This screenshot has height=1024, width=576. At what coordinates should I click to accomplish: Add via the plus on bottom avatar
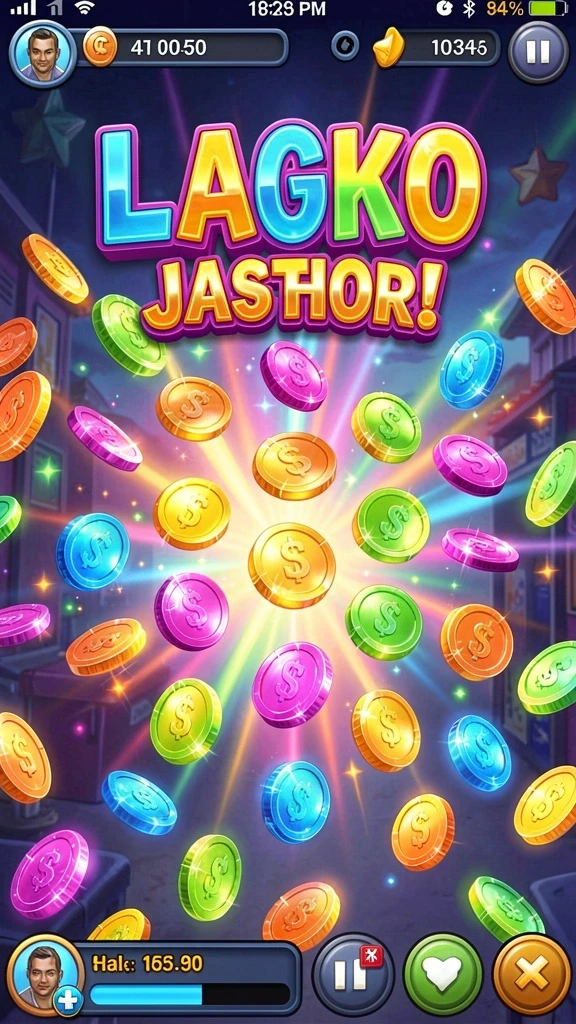(x=69, y=1000)
